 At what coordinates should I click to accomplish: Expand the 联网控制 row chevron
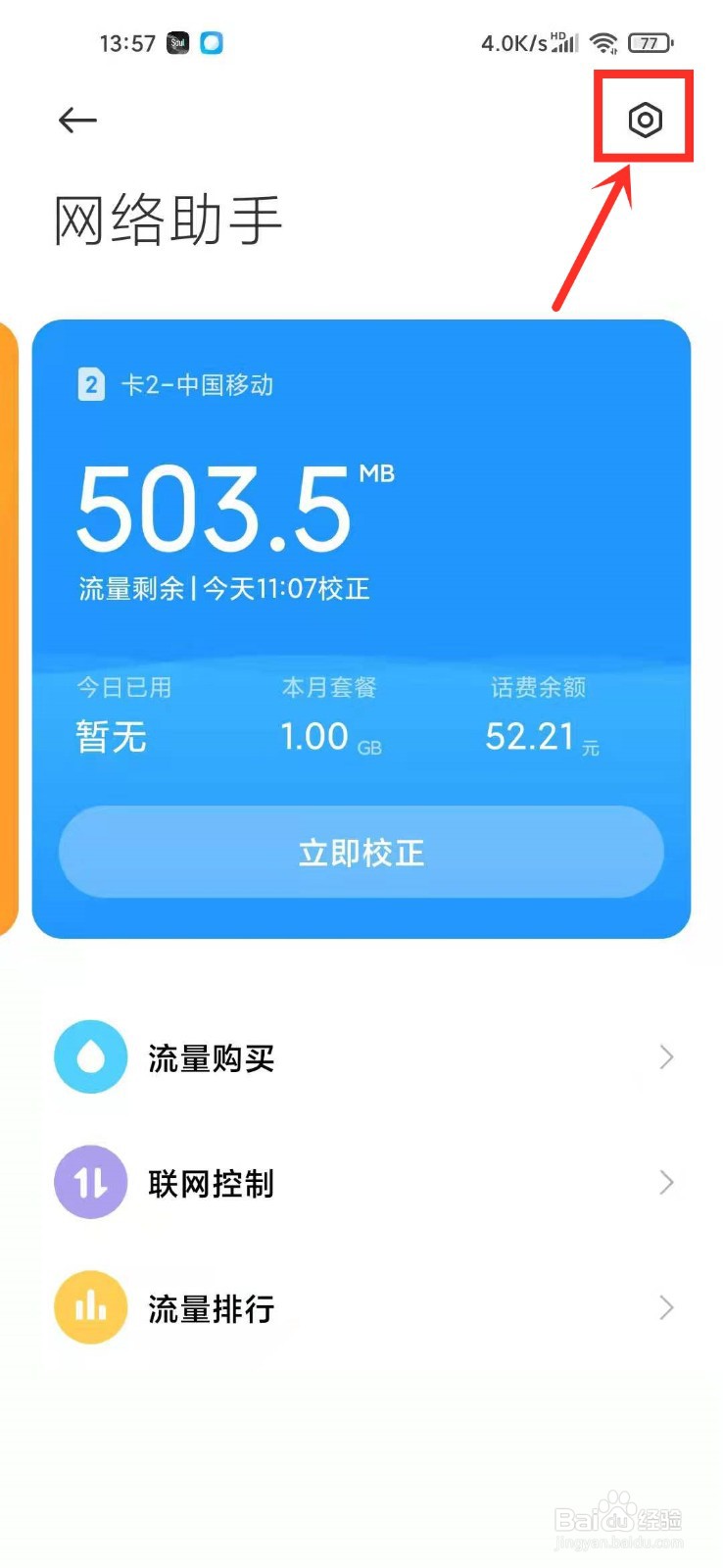click(x=667, y=1182)
